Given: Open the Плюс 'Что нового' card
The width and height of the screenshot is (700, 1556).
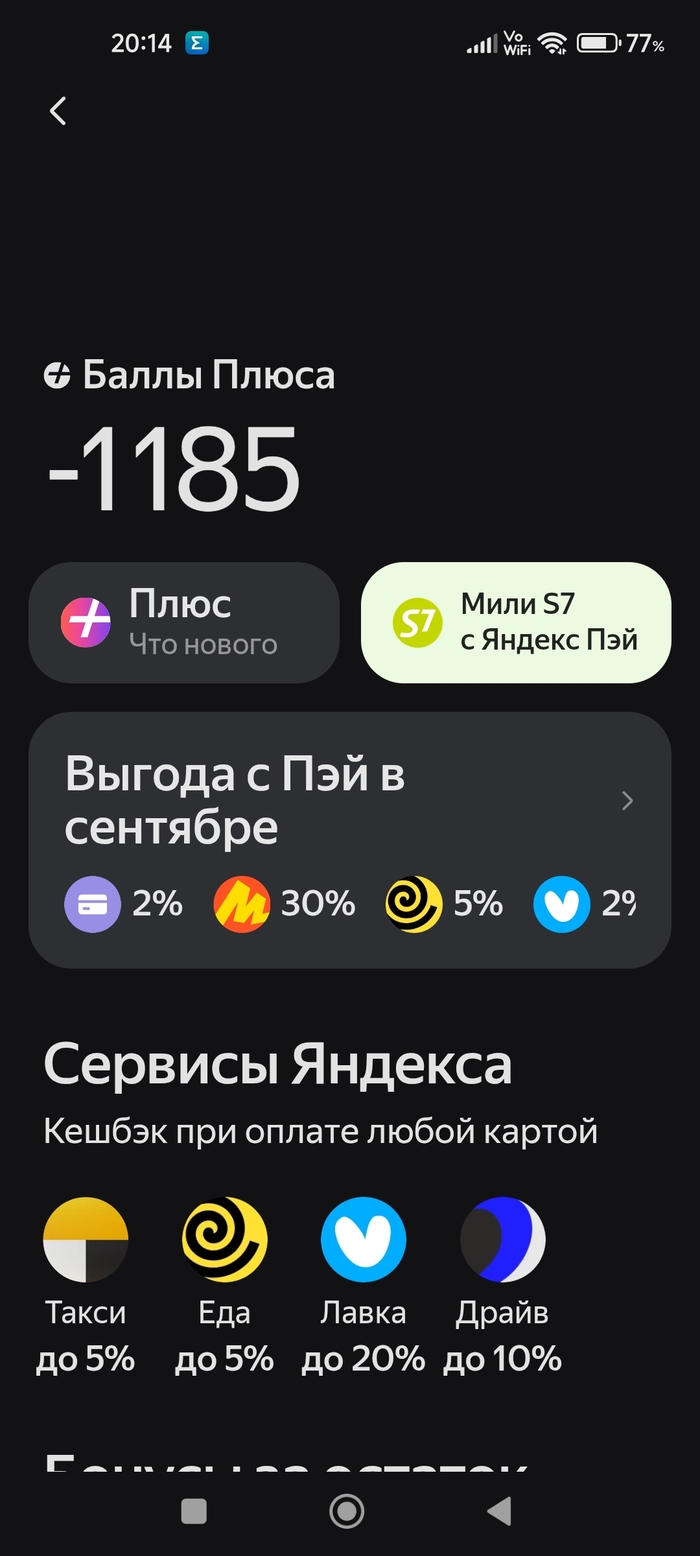Looking at the screenshot, I should click(x=184, y=623).
